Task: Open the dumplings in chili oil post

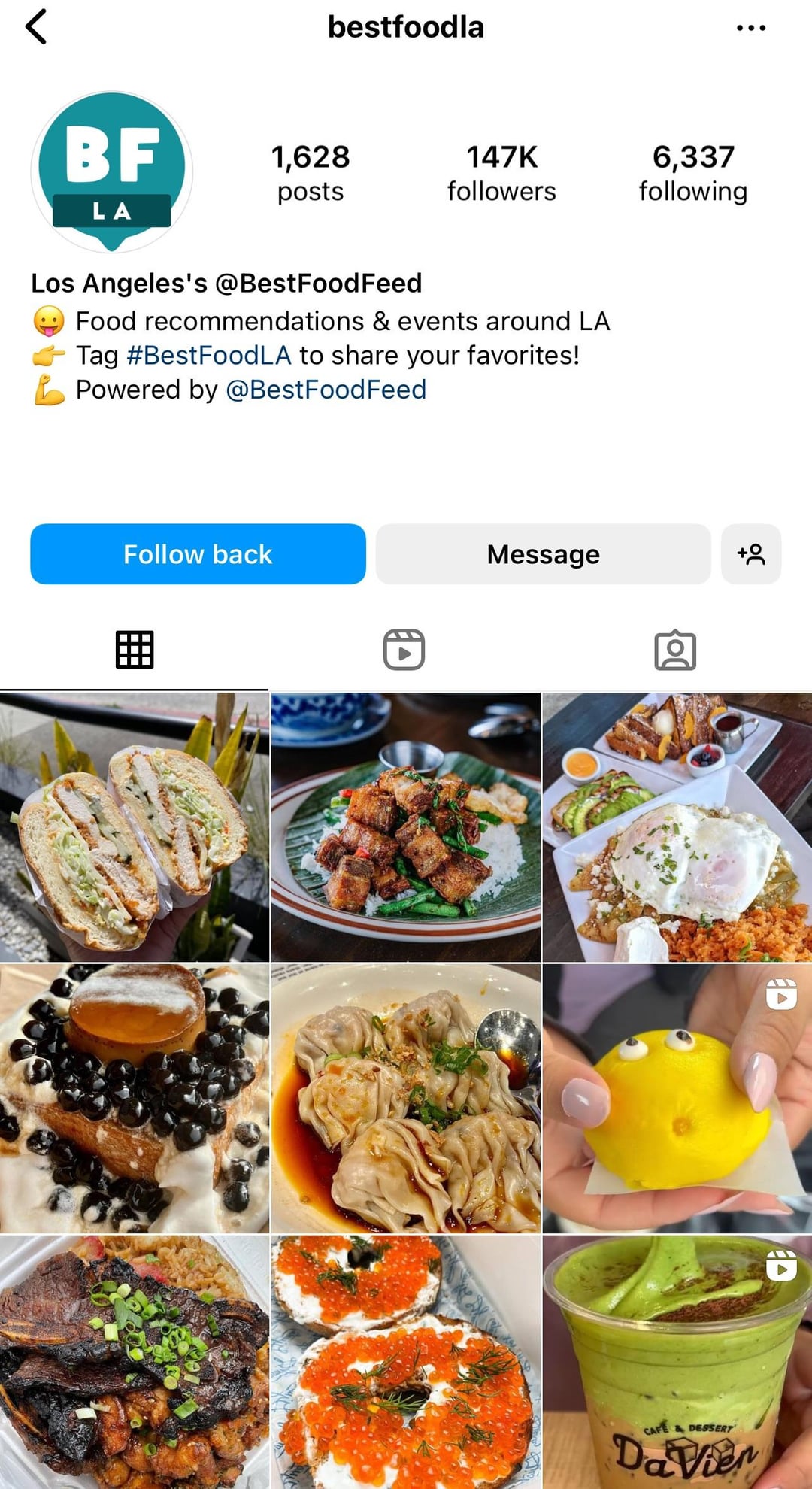Action: [406, 1098]
